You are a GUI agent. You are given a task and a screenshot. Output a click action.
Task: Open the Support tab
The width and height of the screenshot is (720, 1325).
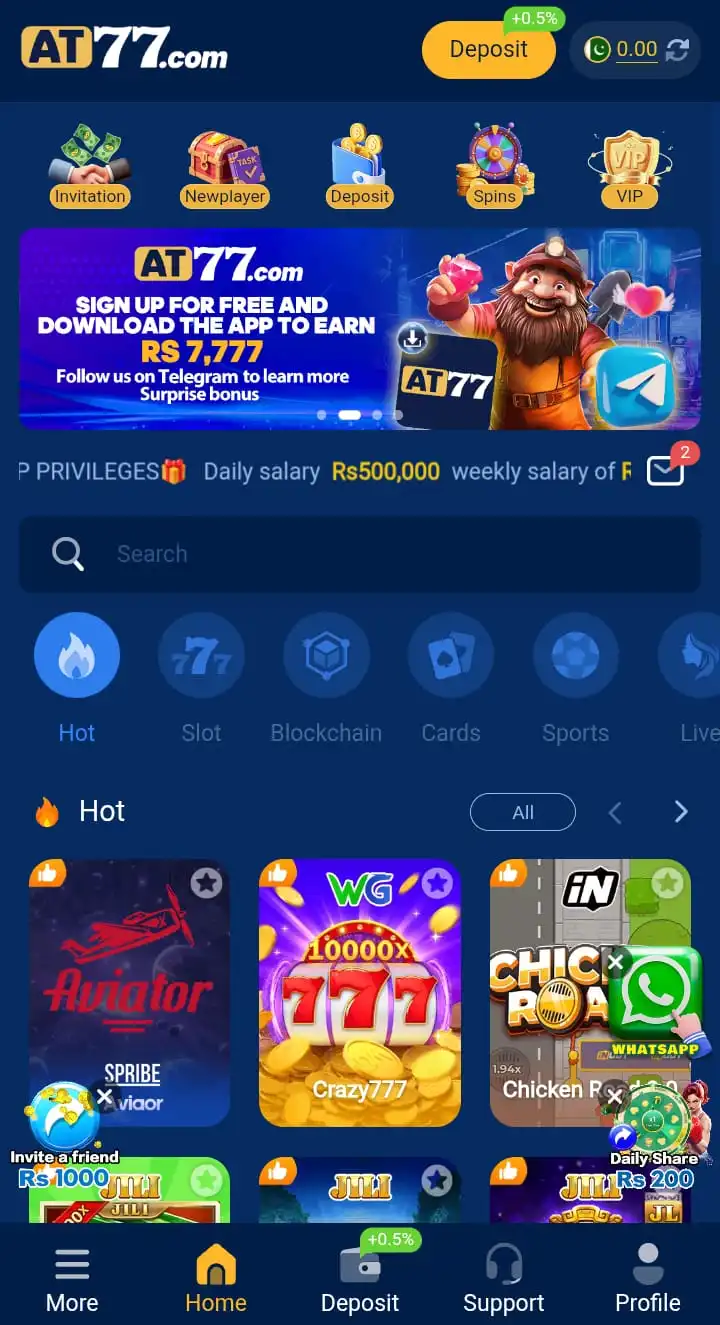tap(504, 1280)
